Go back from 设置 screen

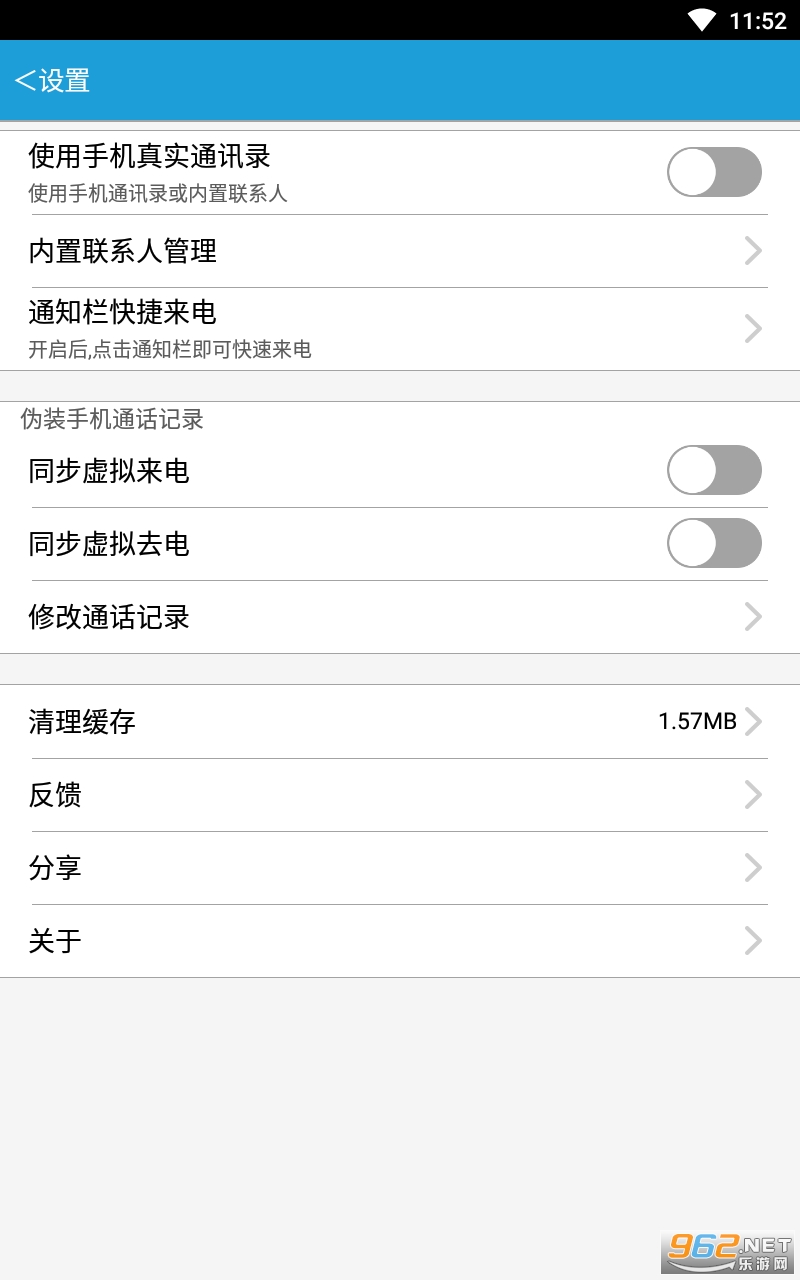coord(52,80)
